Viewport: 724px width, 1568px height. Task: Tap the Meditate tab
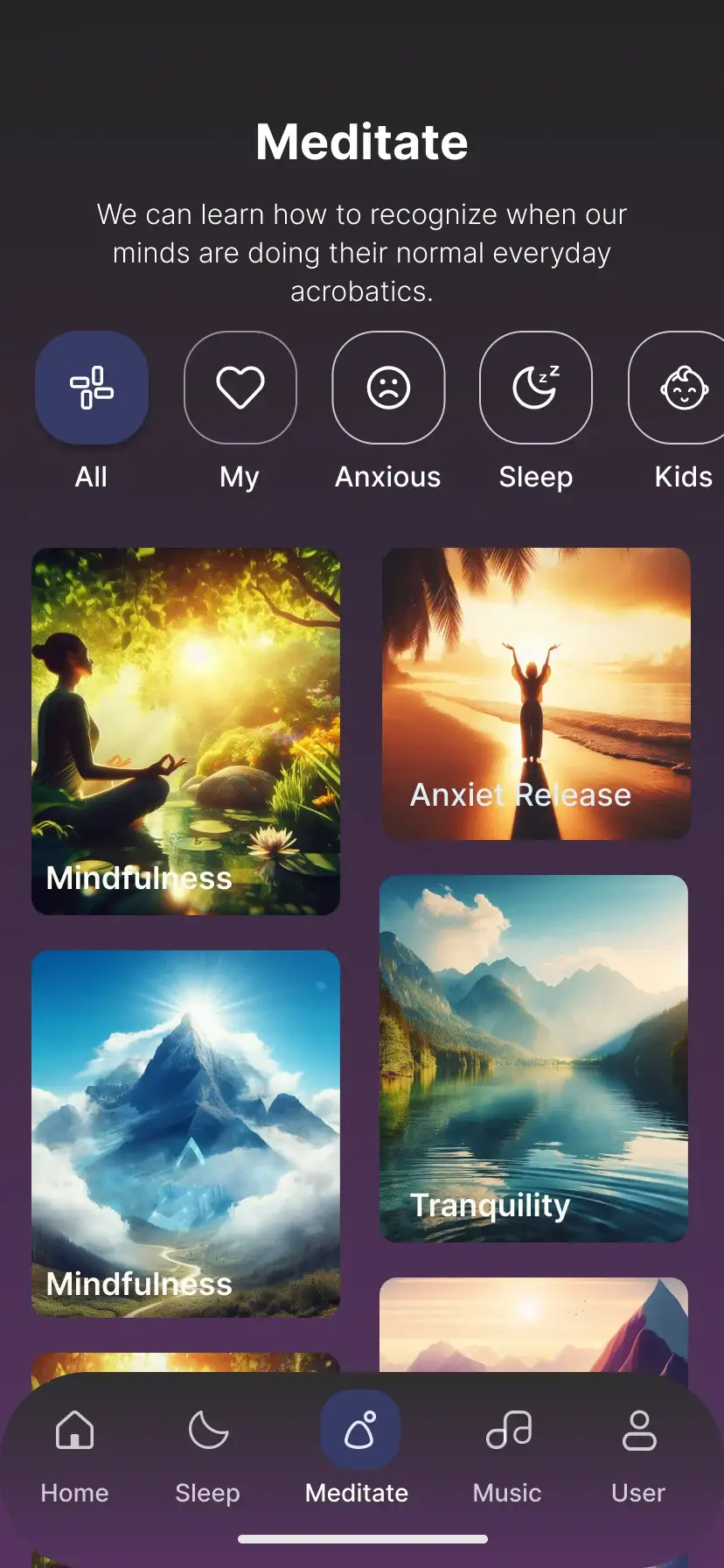359,1452
